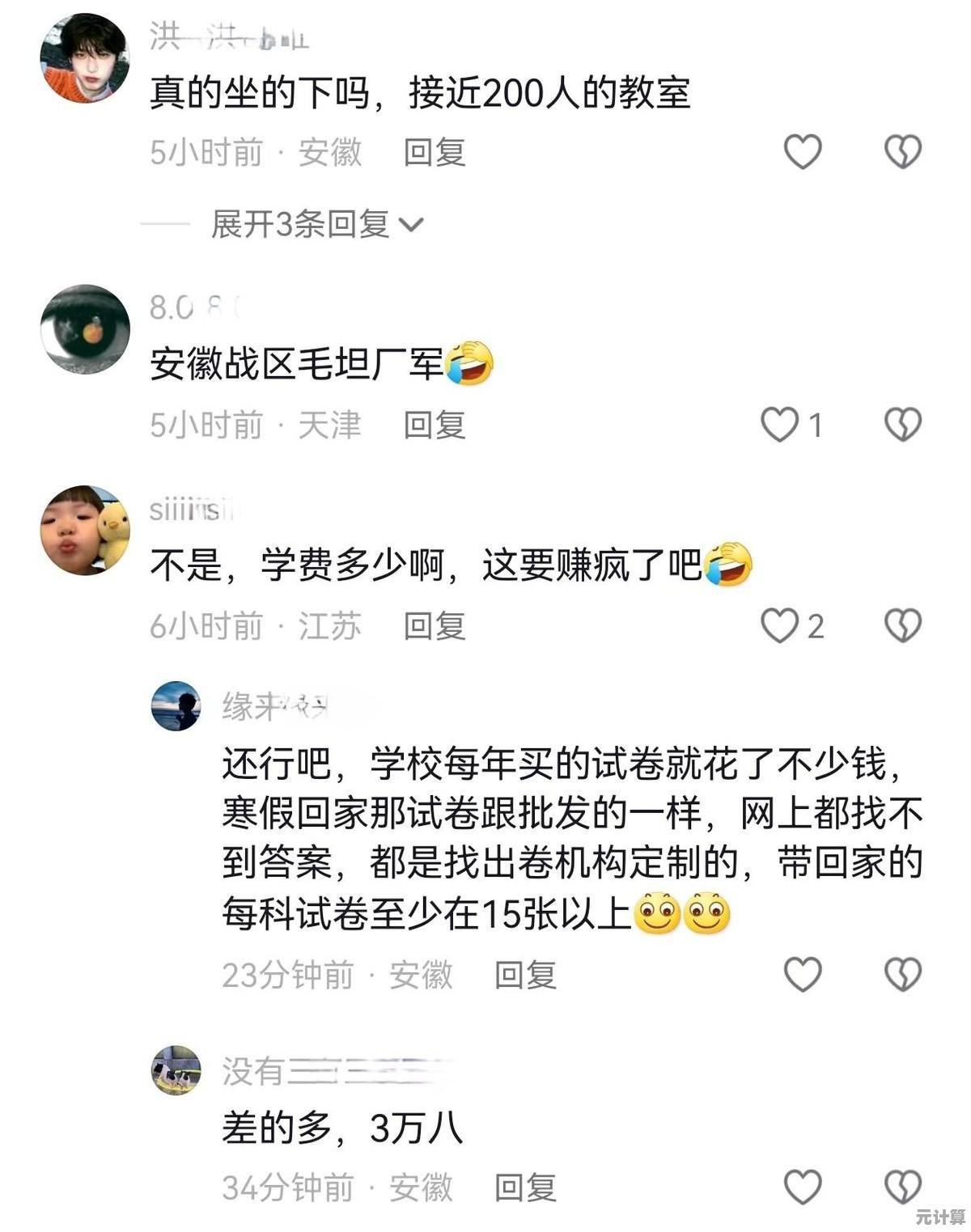This screenshot has width=971, height=1232.
Task: Tap 回复 under the 安徽战区毛坦厂军 comment
Action: click(435, 425)
